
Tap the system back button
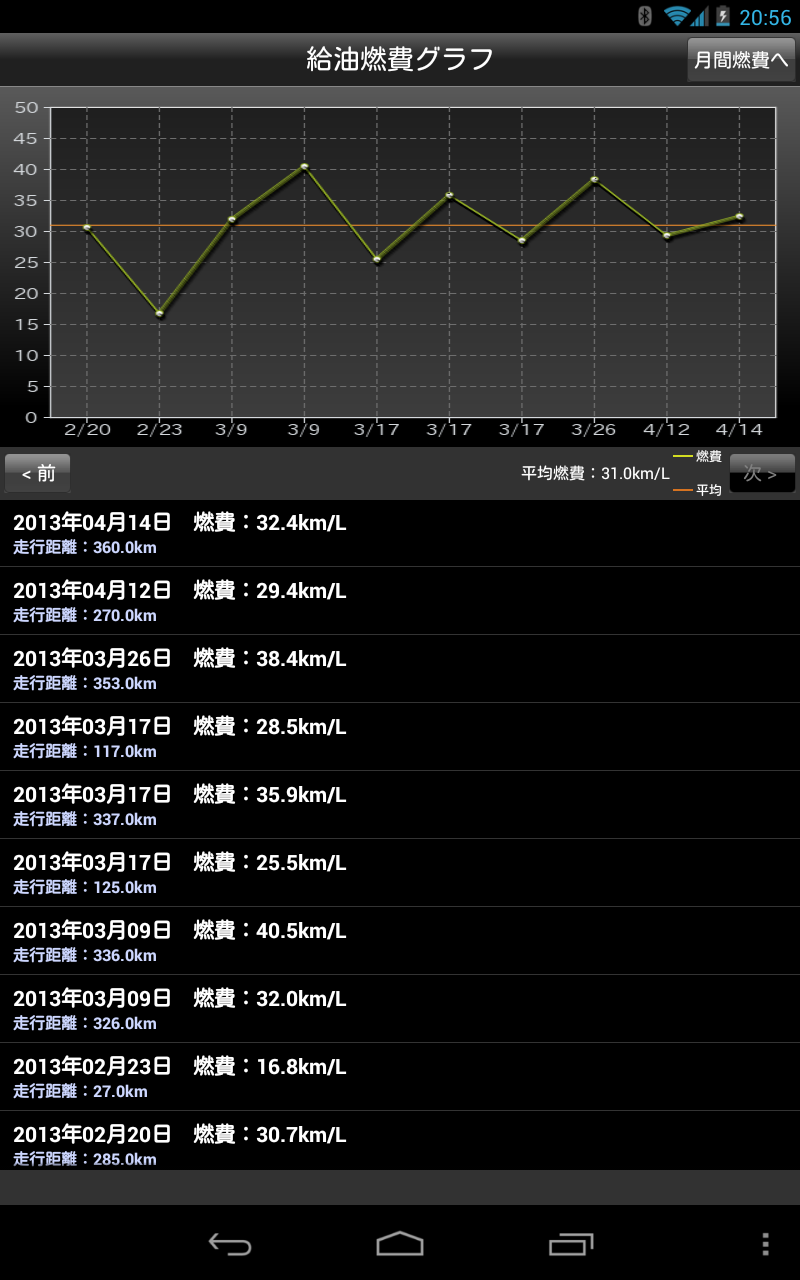(x=230, y=1244)
